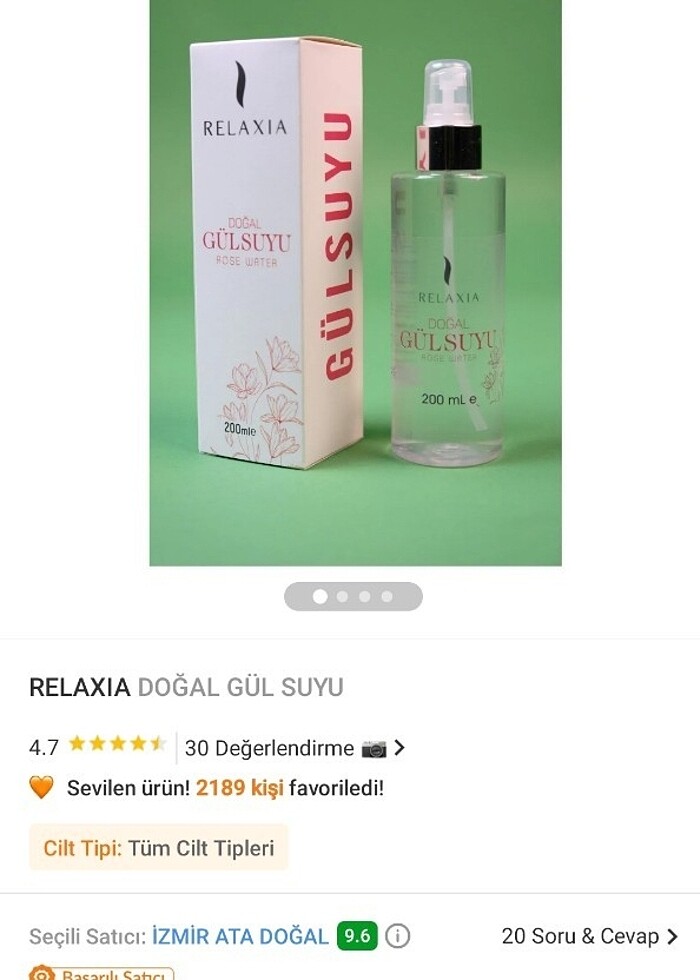View seller İZMİR ATA DOĞAL
The height and width of the screenshot is (980, 700).
240,937
